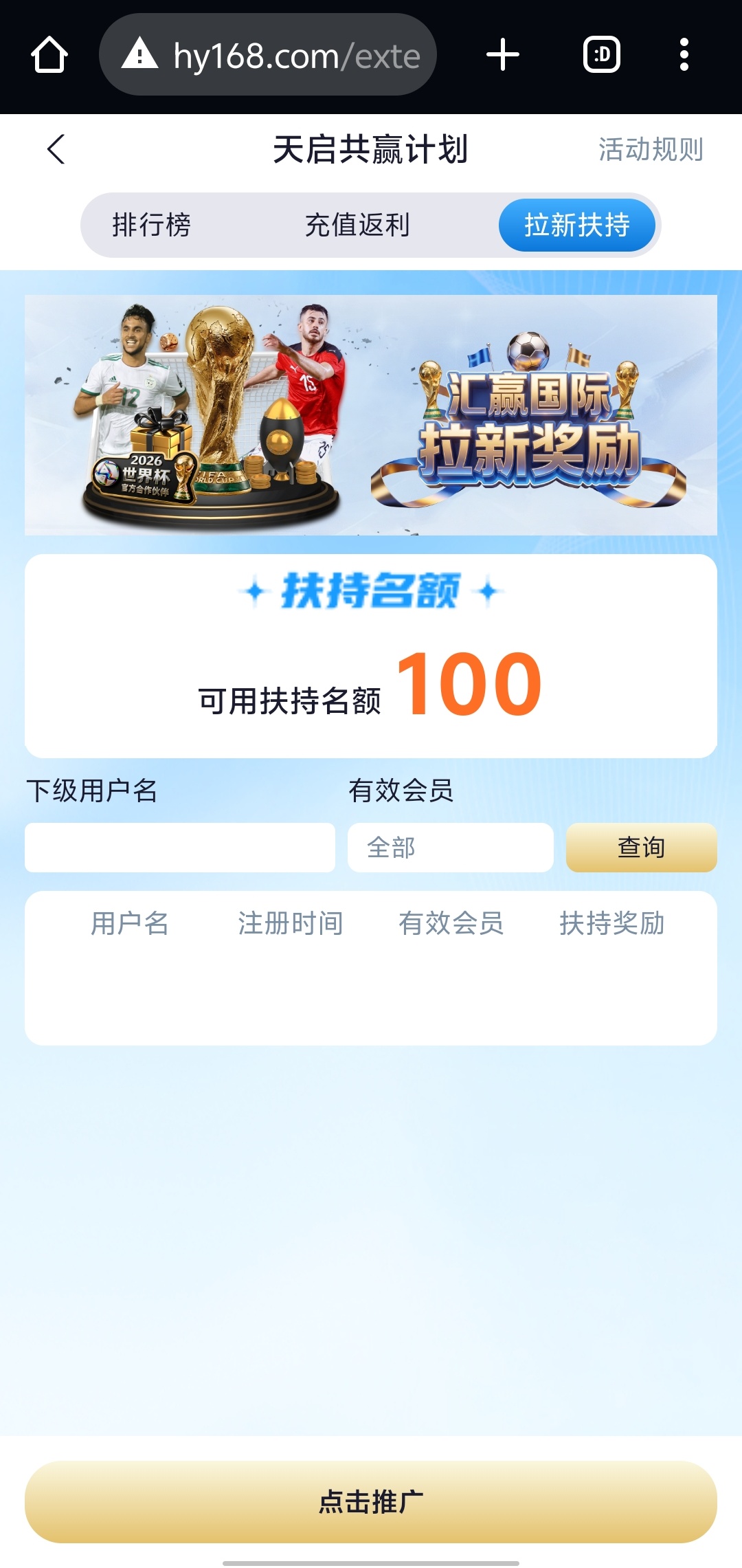
Task: Select the 拉新扶持 tab
Action: click(576, 225)
